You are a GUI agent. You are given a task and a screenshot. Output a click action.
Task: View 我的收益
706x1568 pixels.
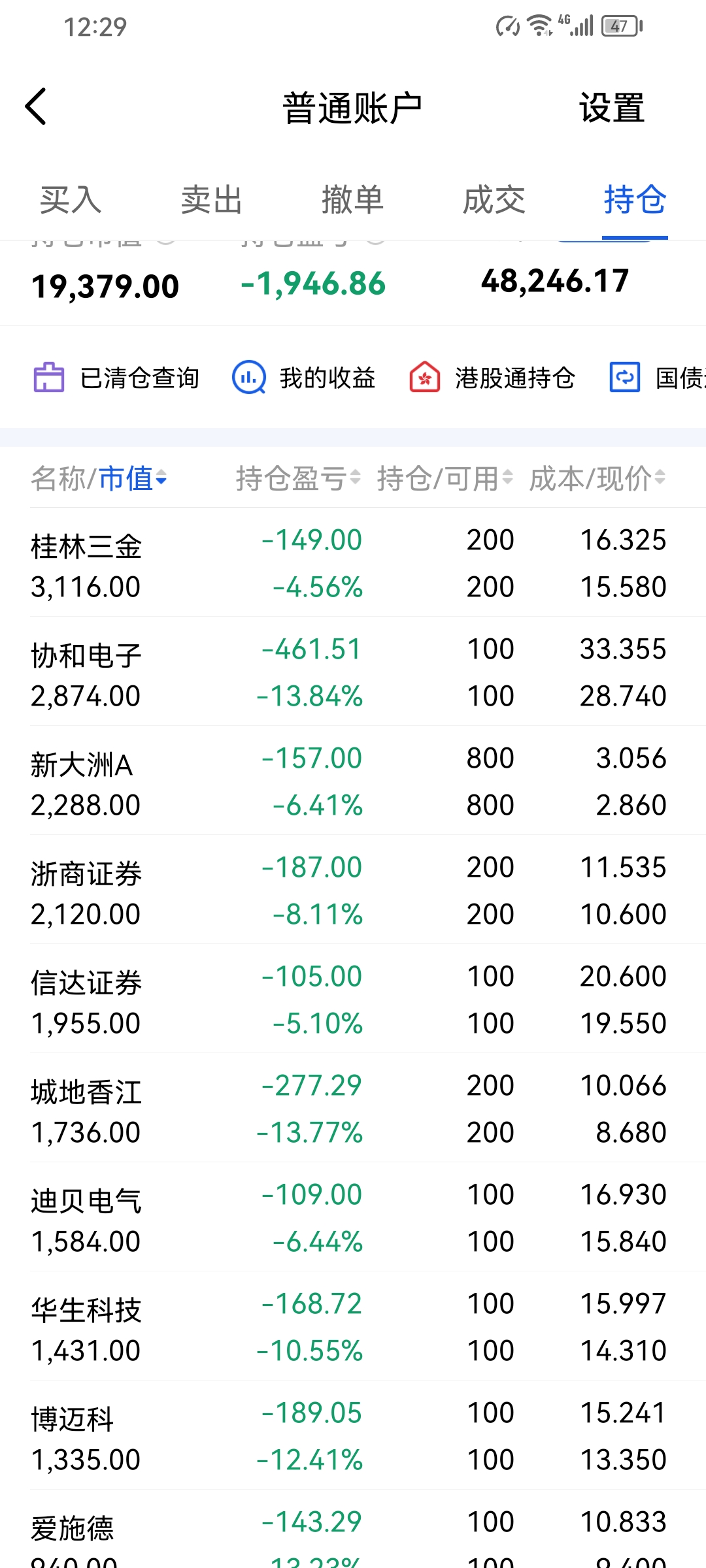tap(304, 378)
